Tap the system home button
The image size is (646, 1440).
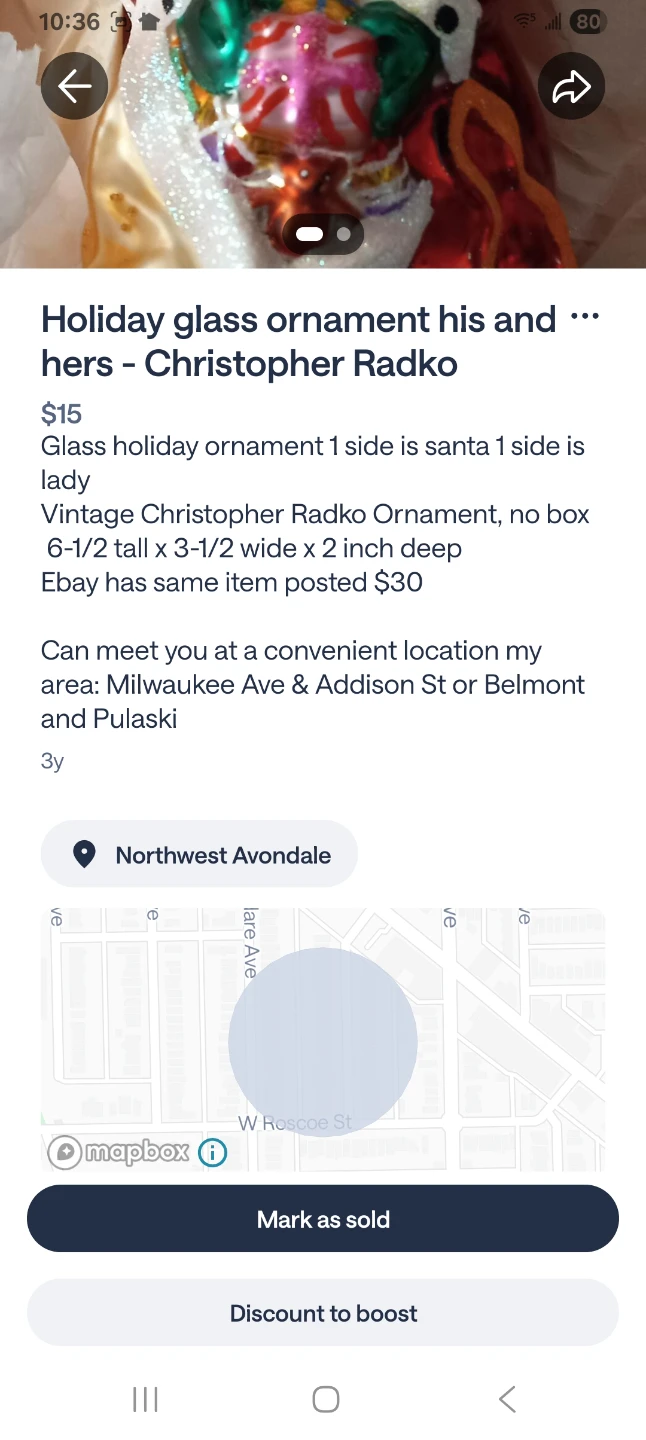[325, 1399]
